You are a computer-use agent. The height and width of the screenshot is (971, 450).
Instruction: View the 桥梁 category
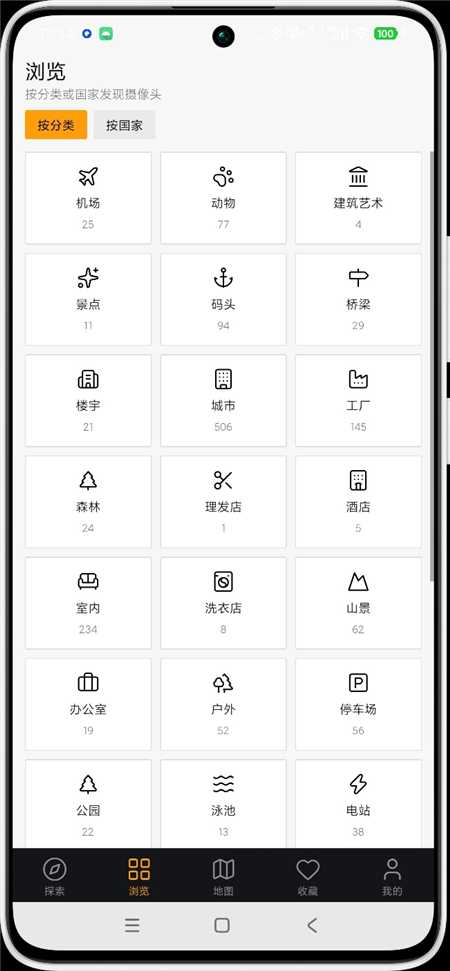[x=358, y=299]
